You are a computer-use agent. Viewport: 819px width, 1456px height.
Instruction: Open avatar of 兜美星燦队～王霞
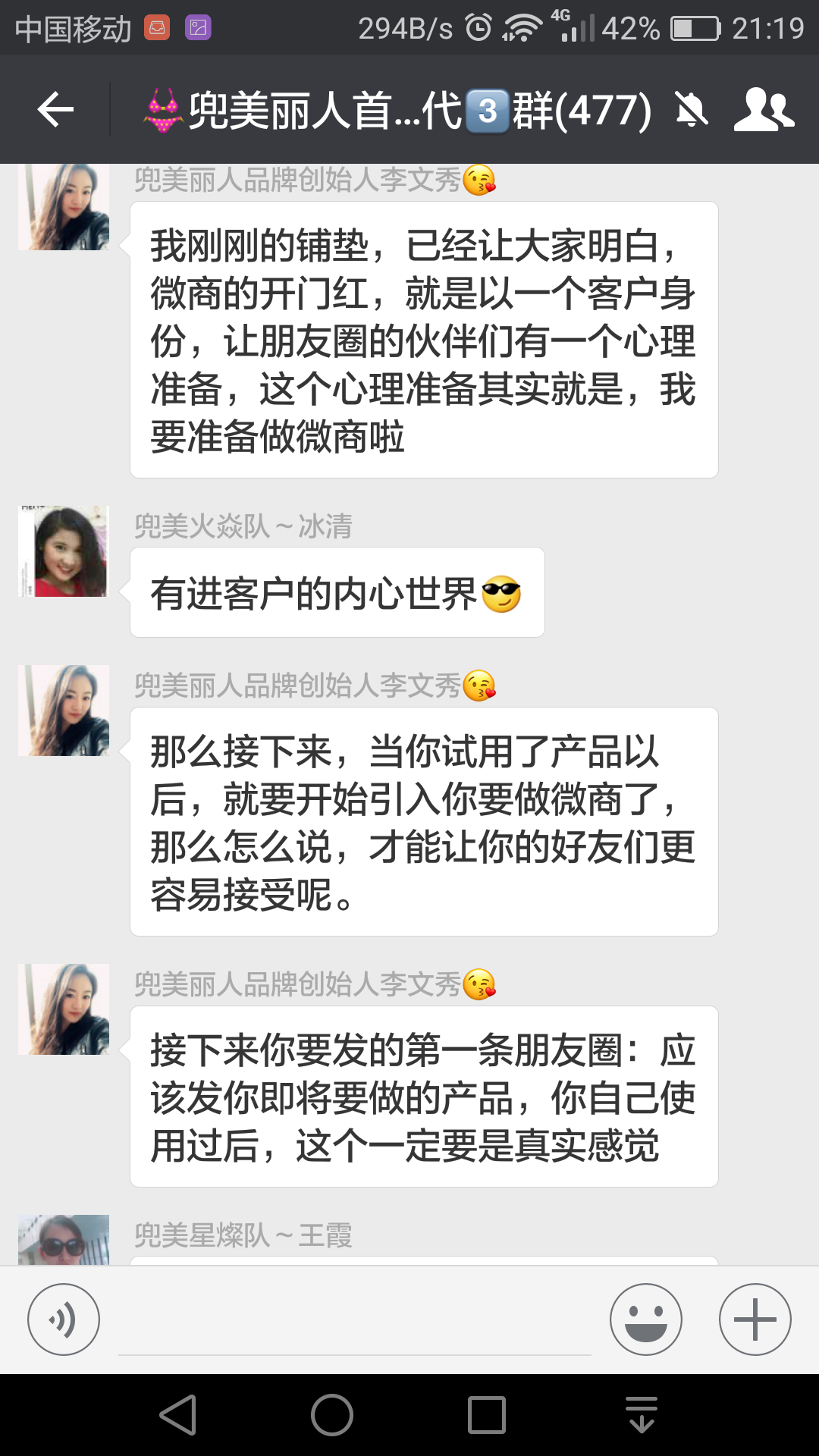coord(64,1239)
